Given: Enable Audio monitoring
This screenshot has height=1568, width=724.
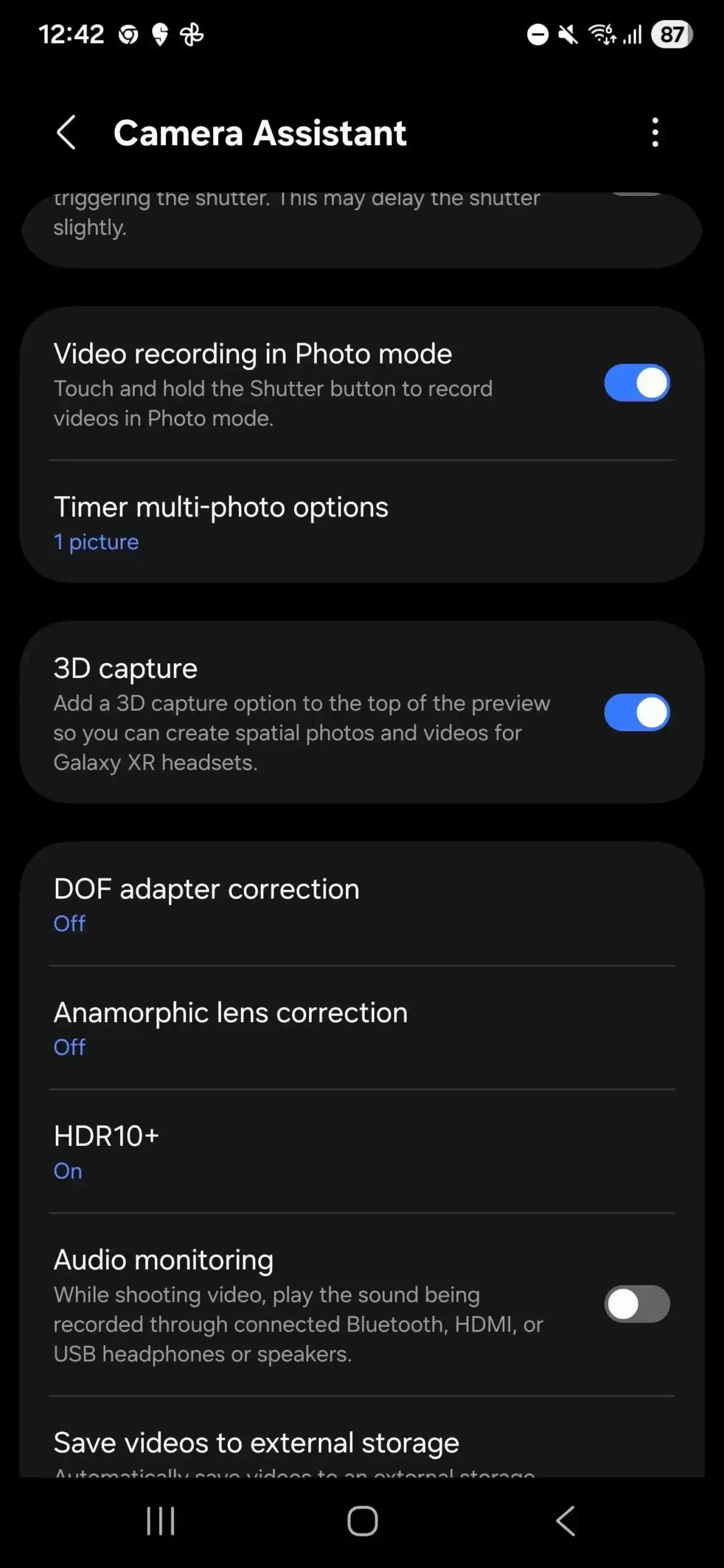Looking at the screenshot, I should (x=637, y=1305).
